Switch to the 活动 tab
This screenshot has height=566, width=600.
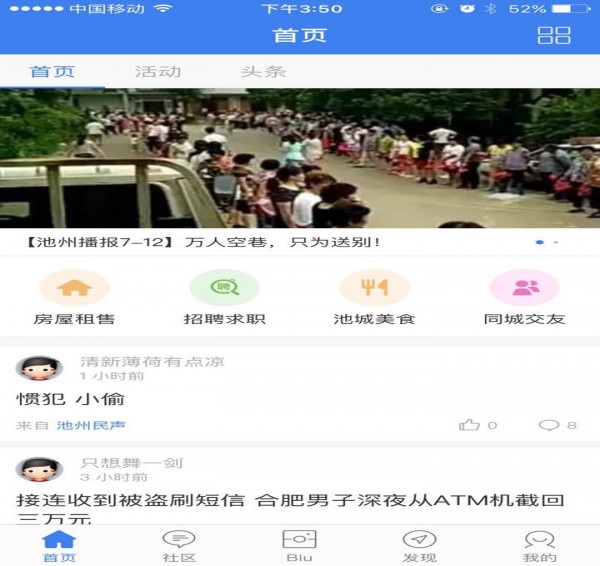click(x=158, y=72)
